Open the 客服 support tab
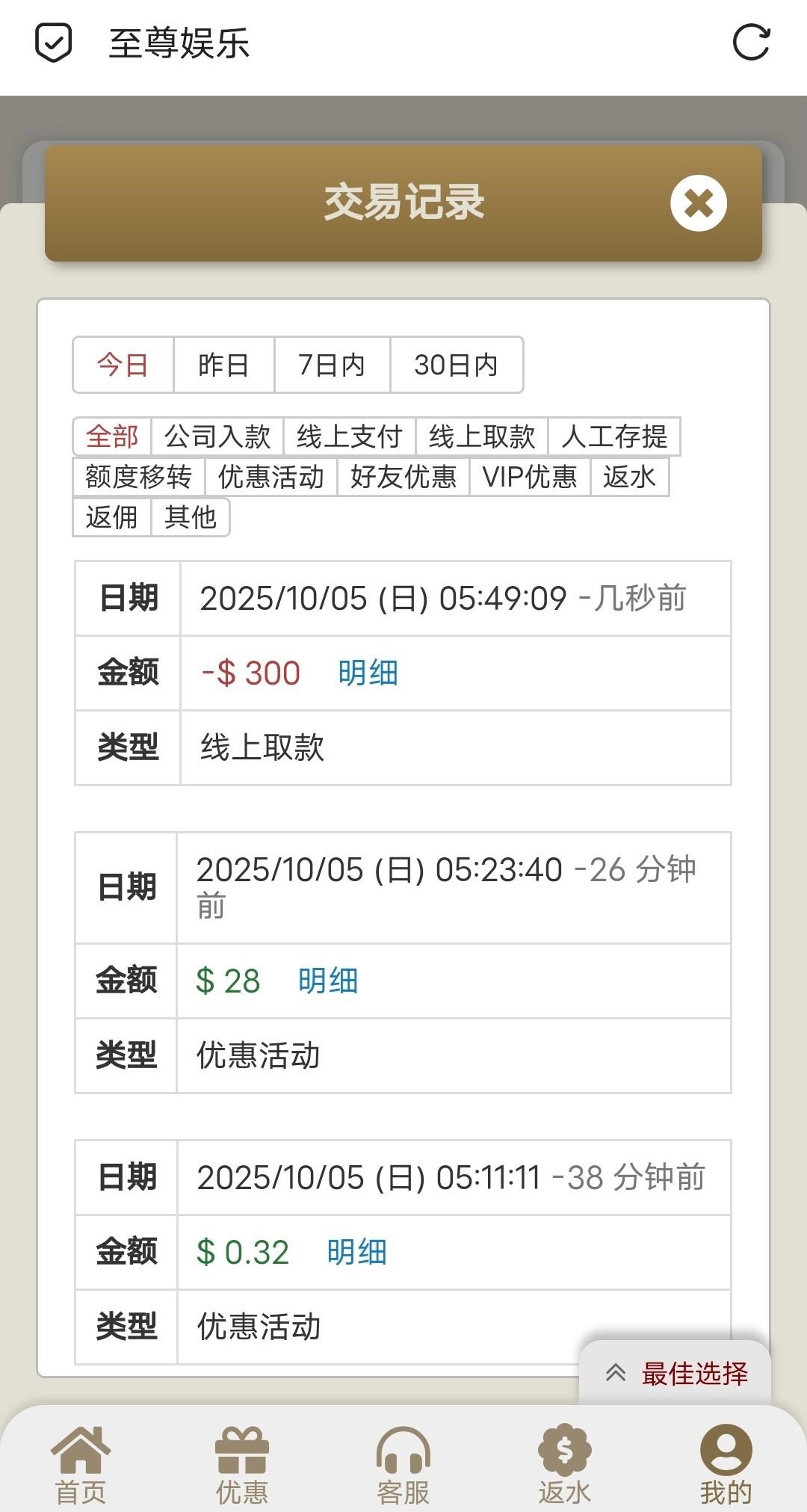The image size is (807, 1512). [x=403, y=1465]
